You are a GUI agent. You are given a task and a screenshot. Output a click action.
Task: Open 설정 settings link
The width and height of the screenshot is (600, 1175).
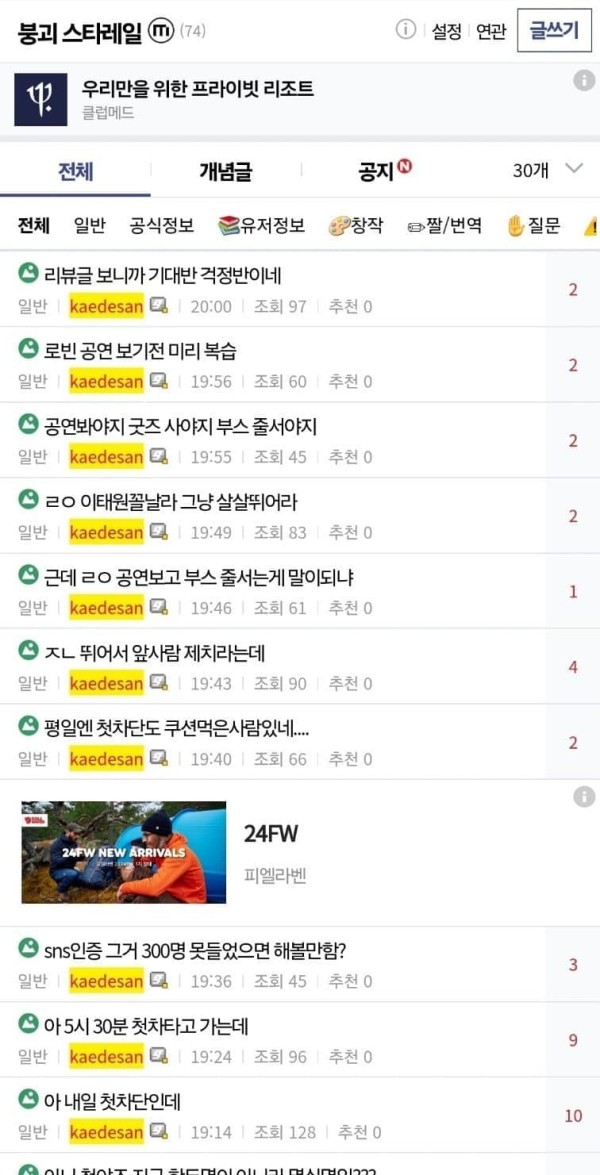tap(446, 31)
